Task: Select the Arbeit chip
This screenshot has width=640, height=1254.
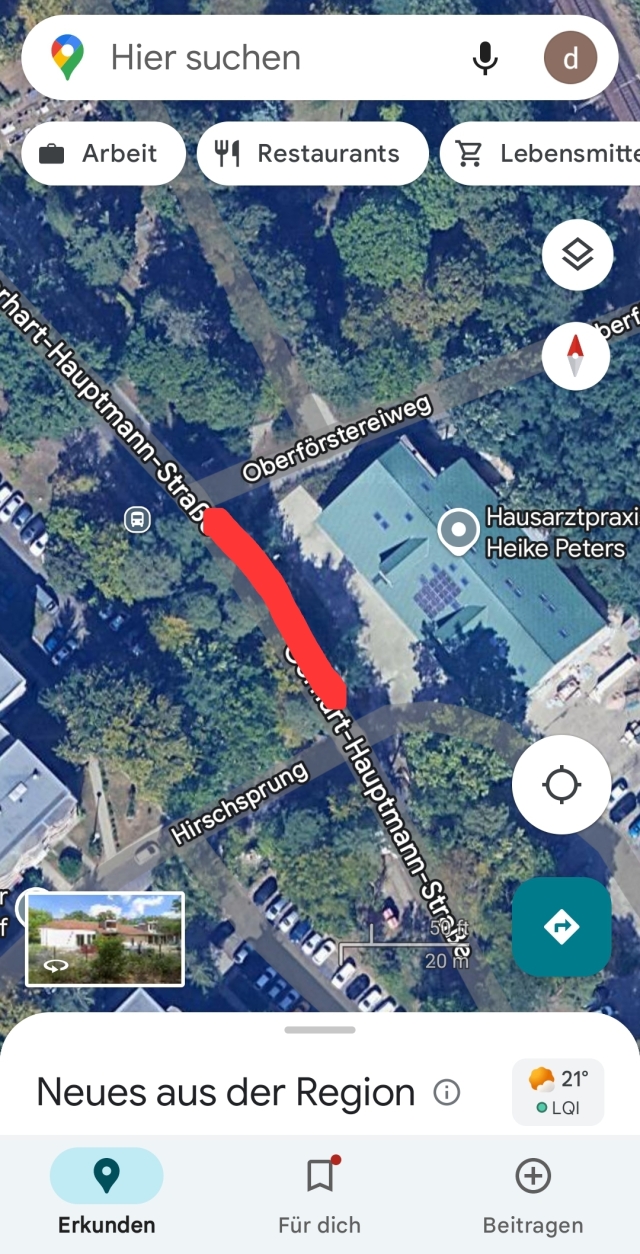Action: click(103, 153)
